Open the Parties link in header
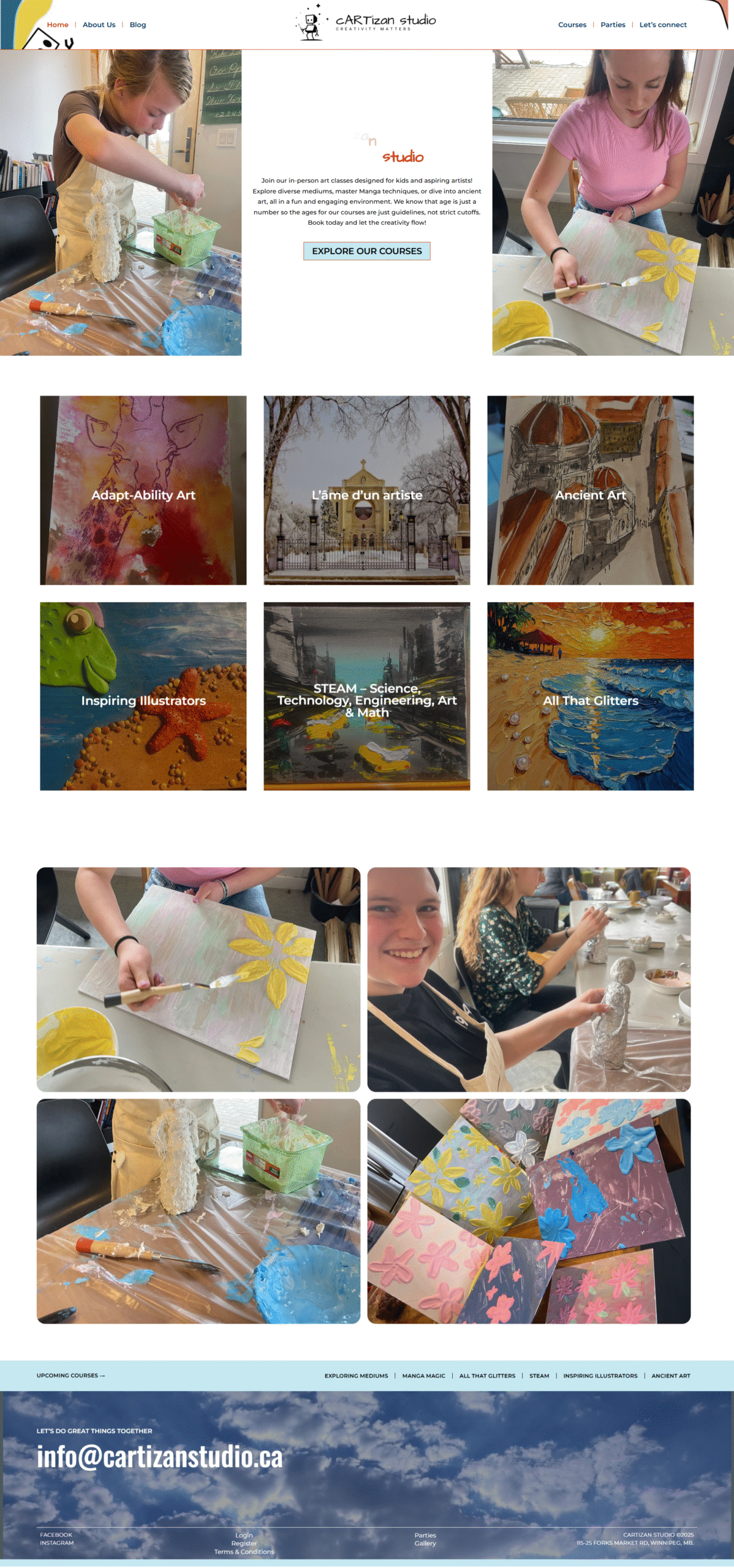734x1568 pixels. pos(613,24)
